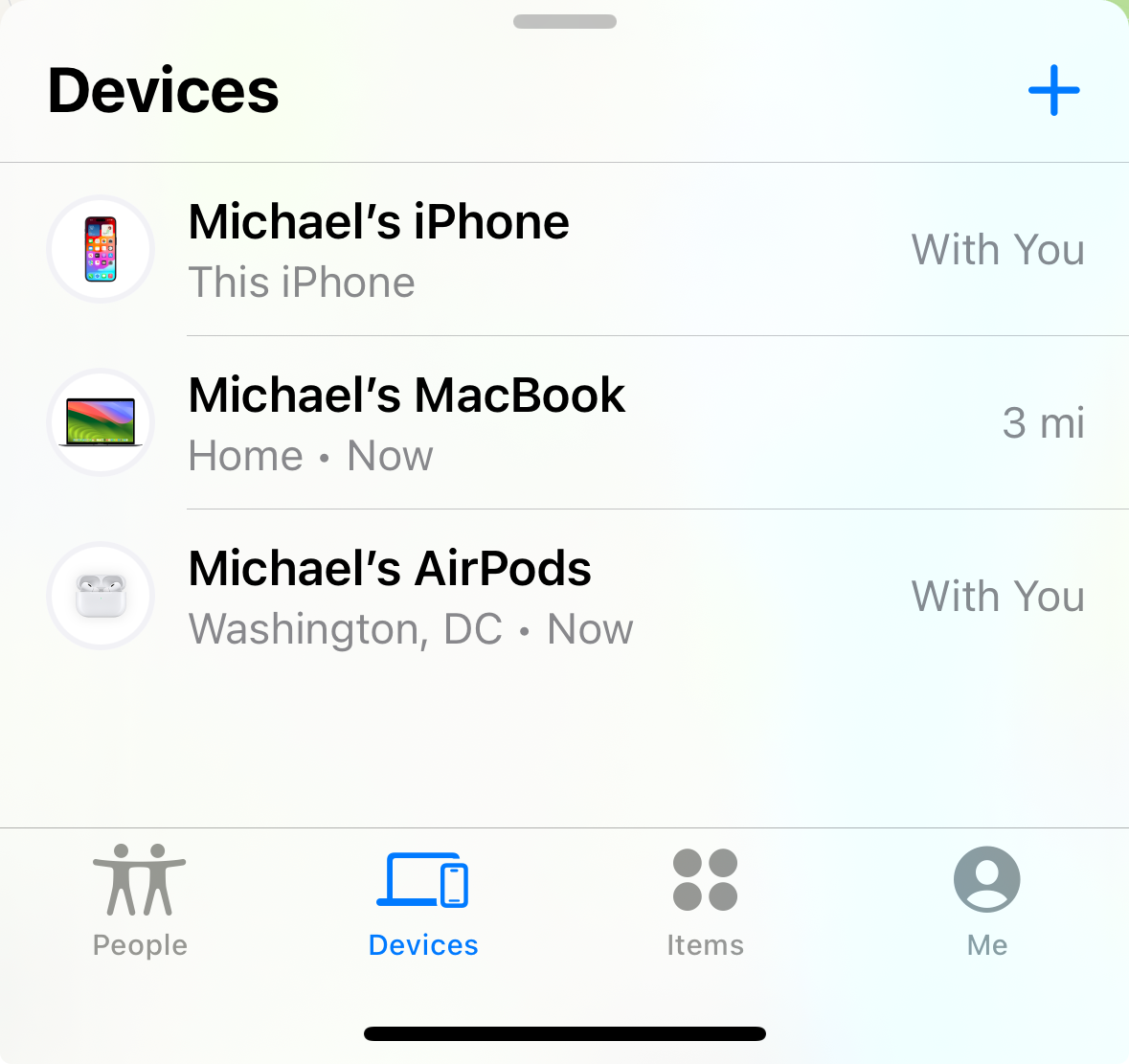The image size is (1129, 1064).
Task: Open Michael's iPhone details
Action: pos(565,249)
